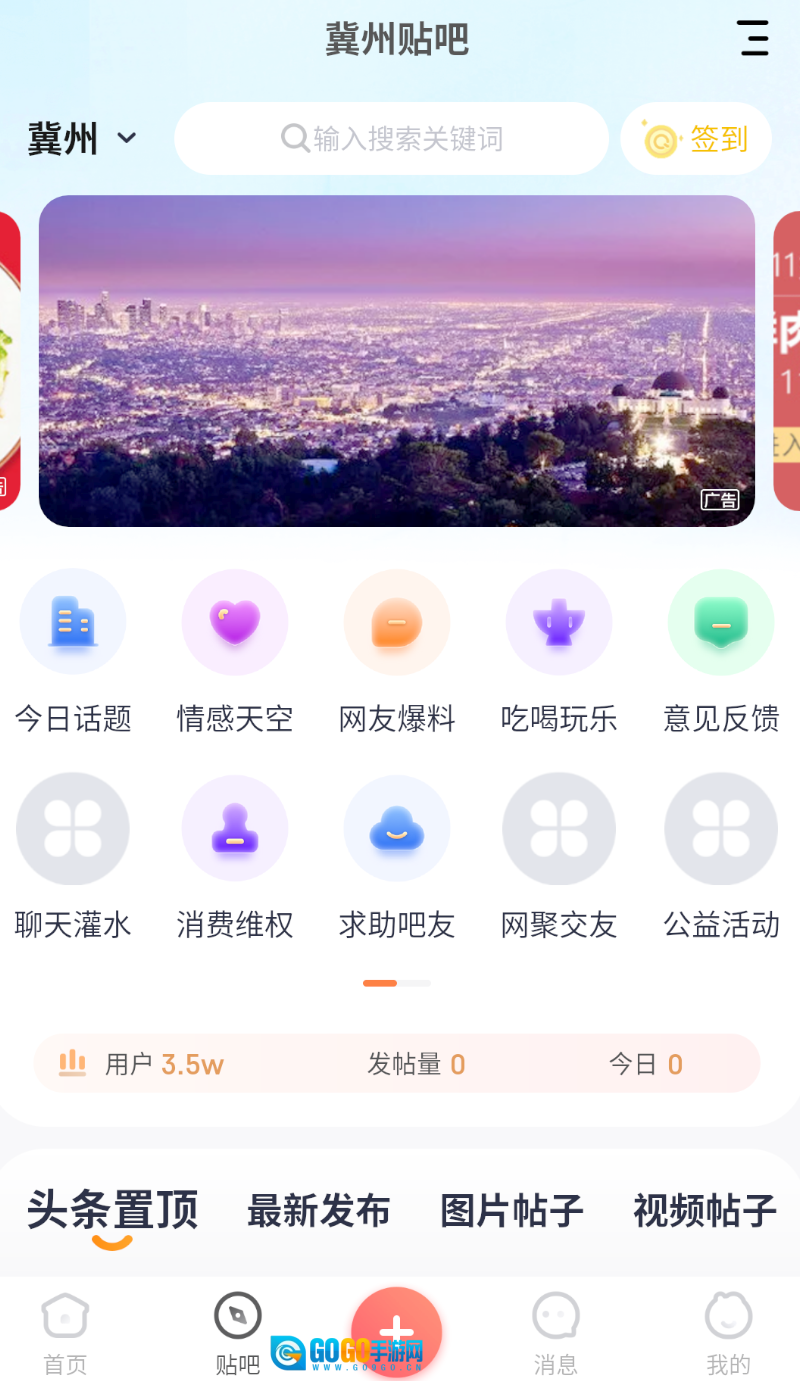Open the hamburger menu at top right
This screenshot has width=800, height=1381.
tap(753, 38)
